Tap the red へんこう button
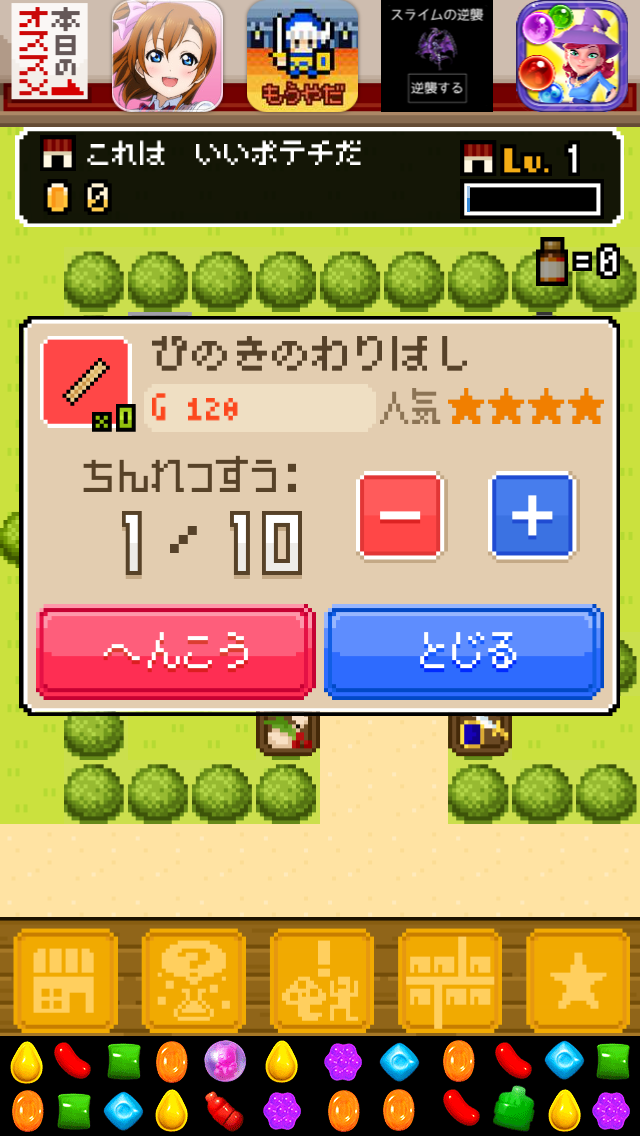This screenshot has width=640, height=1136. click(x=175, y=652)
